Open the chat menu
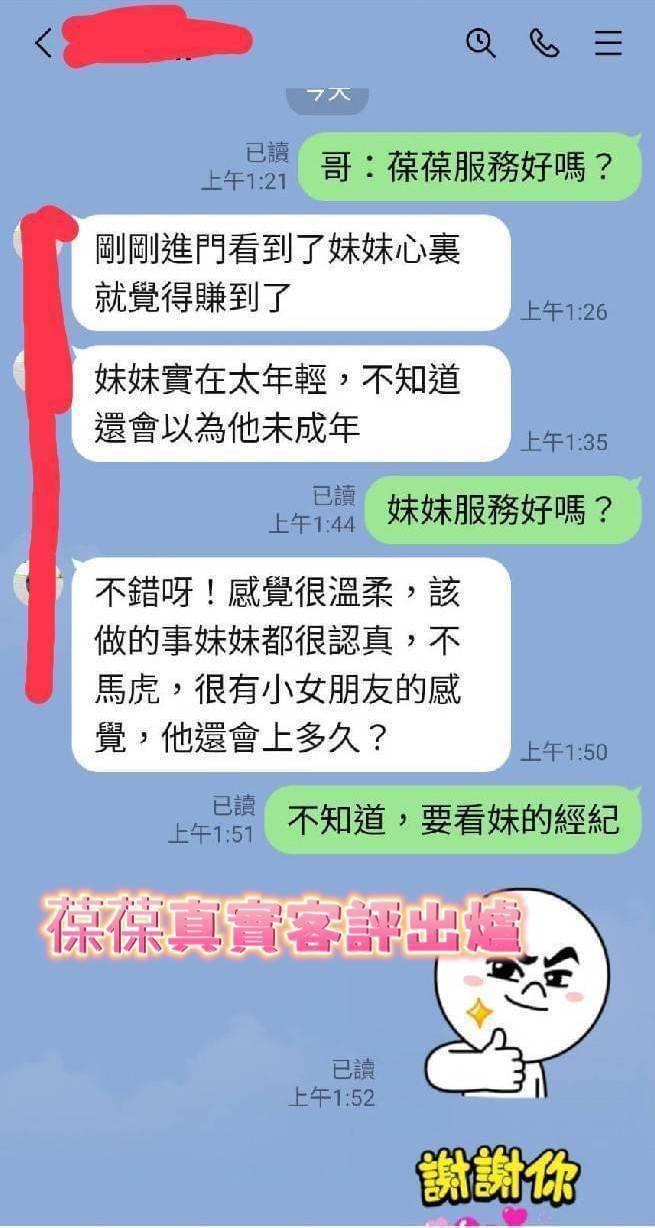The width and height of the screenshot is (655, 1228). (608, 43)
